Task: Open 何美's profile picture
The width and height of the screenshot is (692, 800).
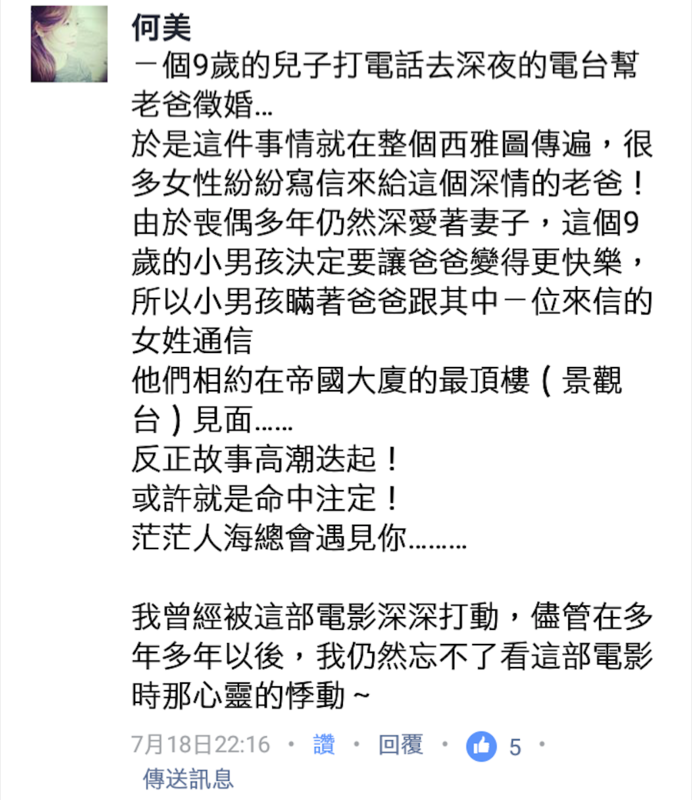Action: (69, 44)
